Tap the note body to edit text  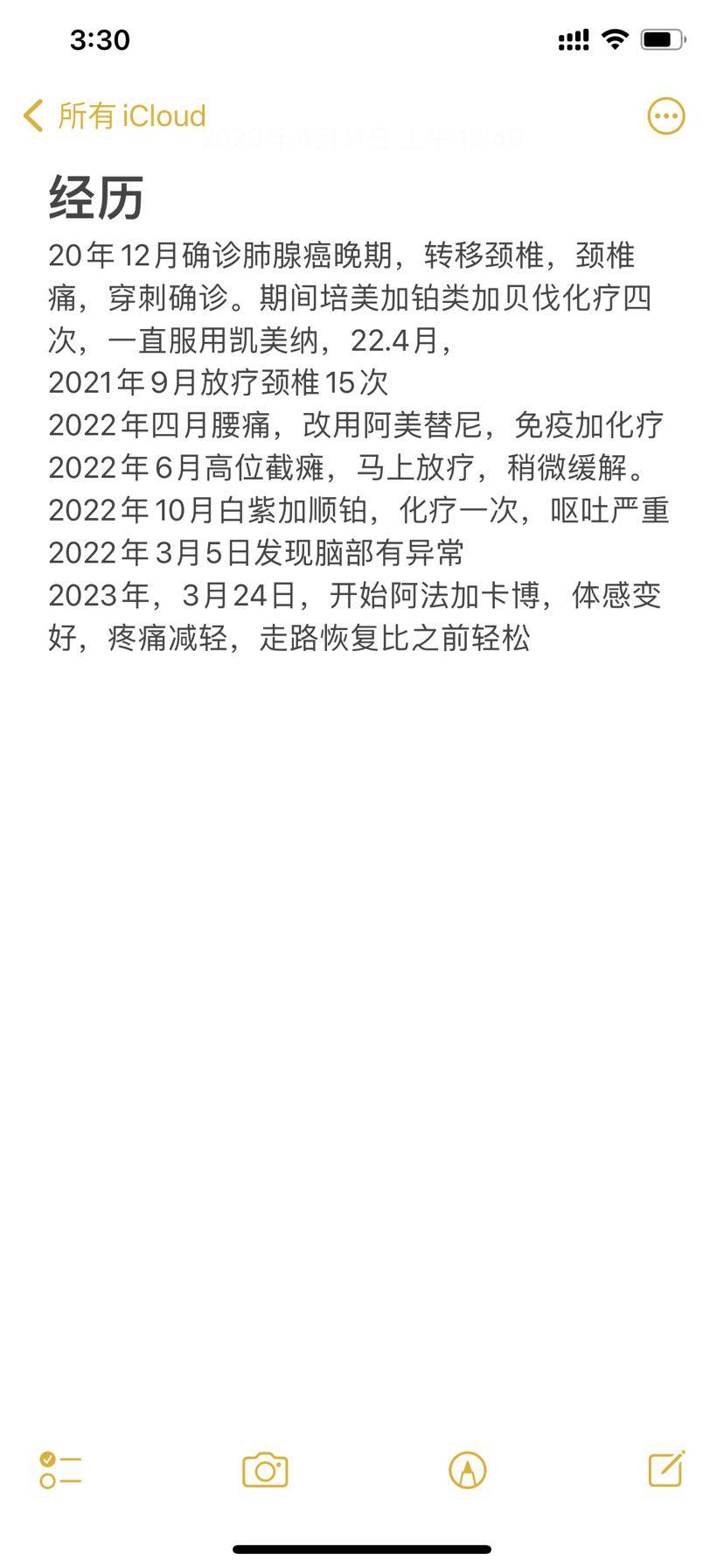coord(359,446)
